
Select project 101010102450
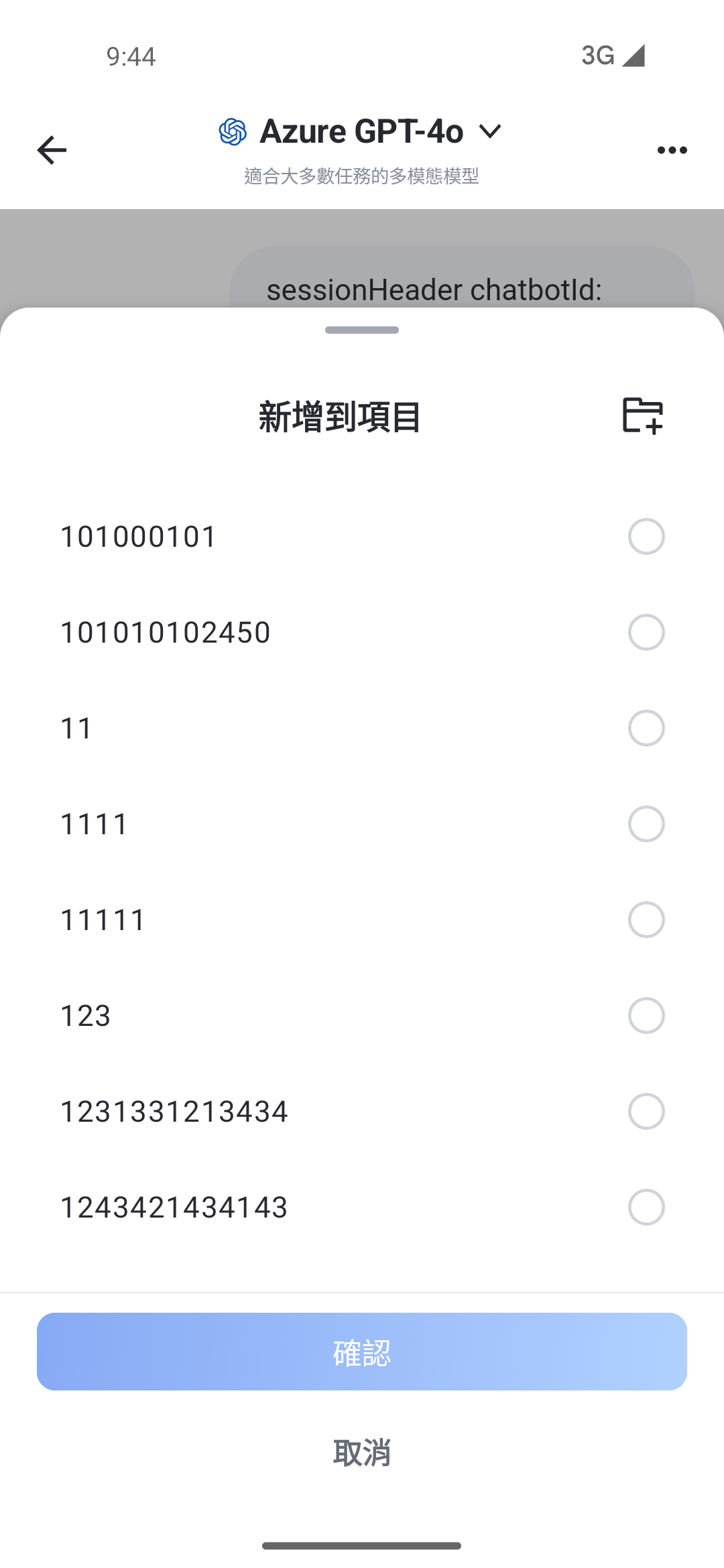pyautogui.click(x=646, y=633)
